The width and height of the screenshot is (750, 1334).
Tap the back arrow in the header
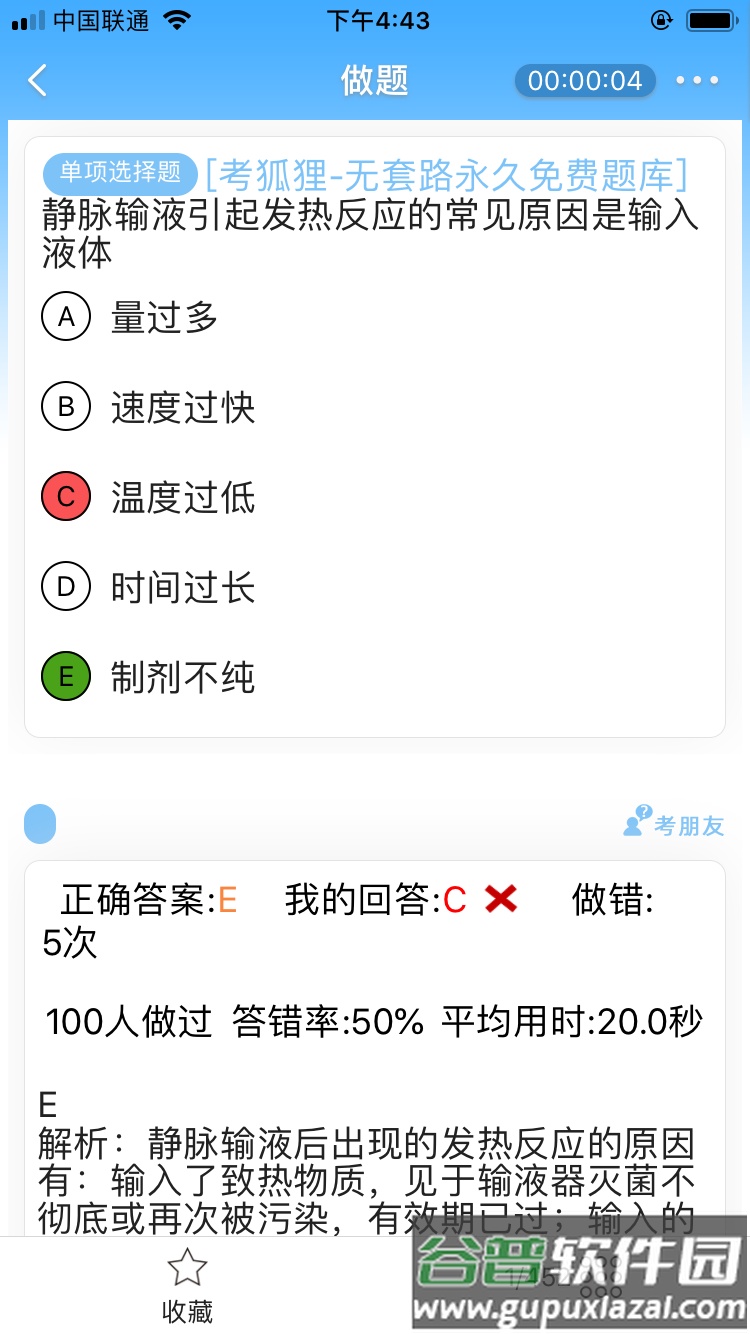point(38,80)
